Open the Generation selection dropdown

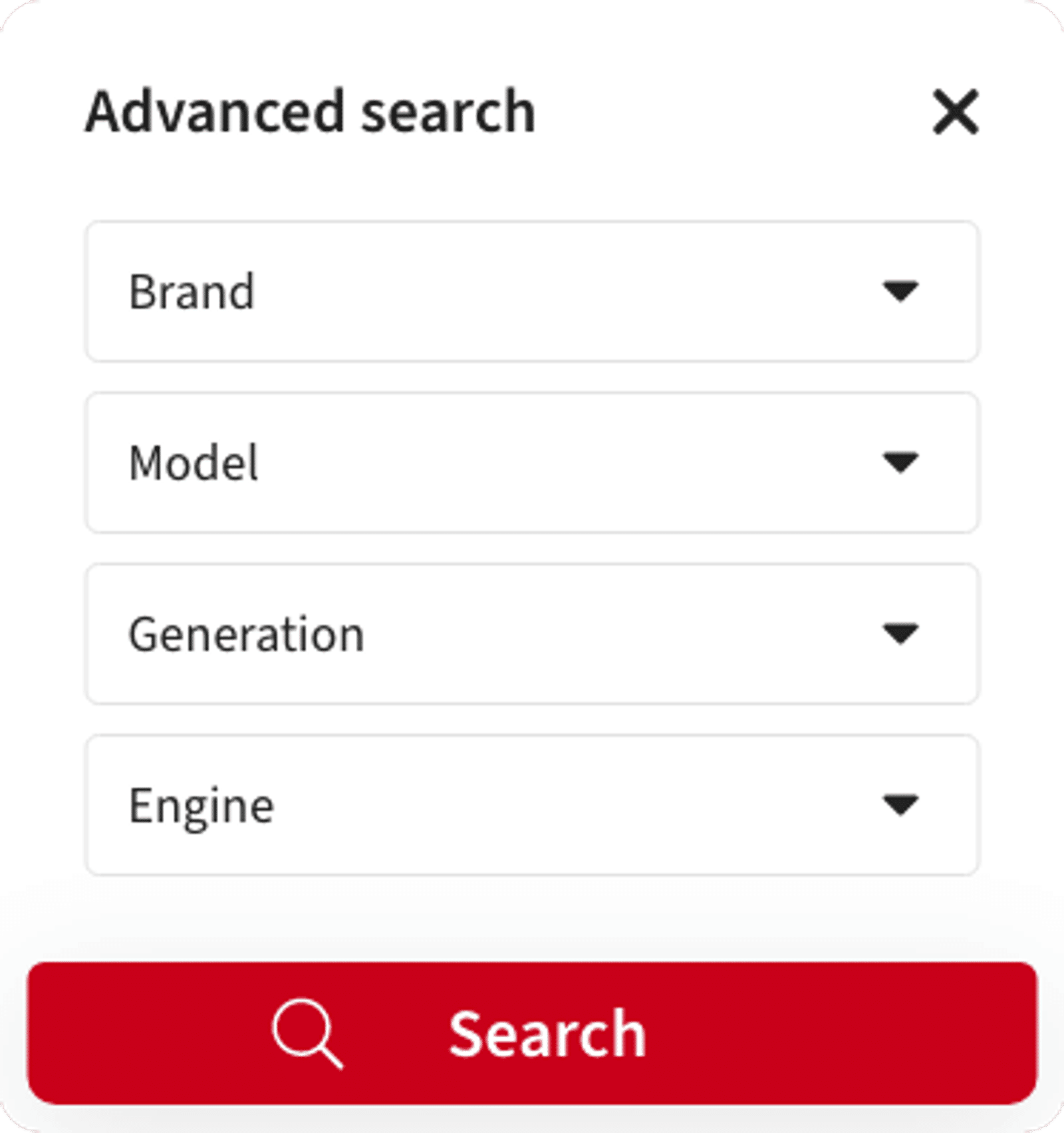pos(532,634)
